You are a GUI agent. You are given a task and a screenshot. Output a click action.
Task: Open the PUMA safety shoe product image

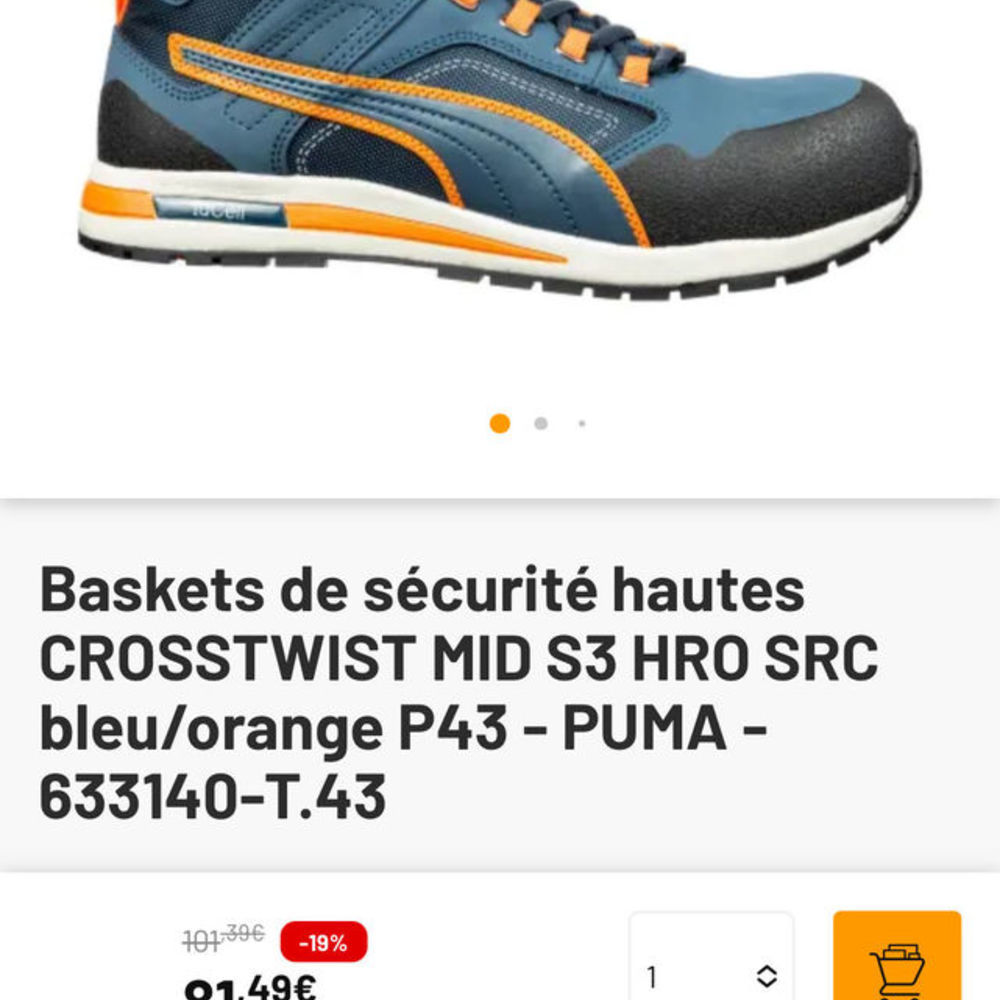[500, 150]
